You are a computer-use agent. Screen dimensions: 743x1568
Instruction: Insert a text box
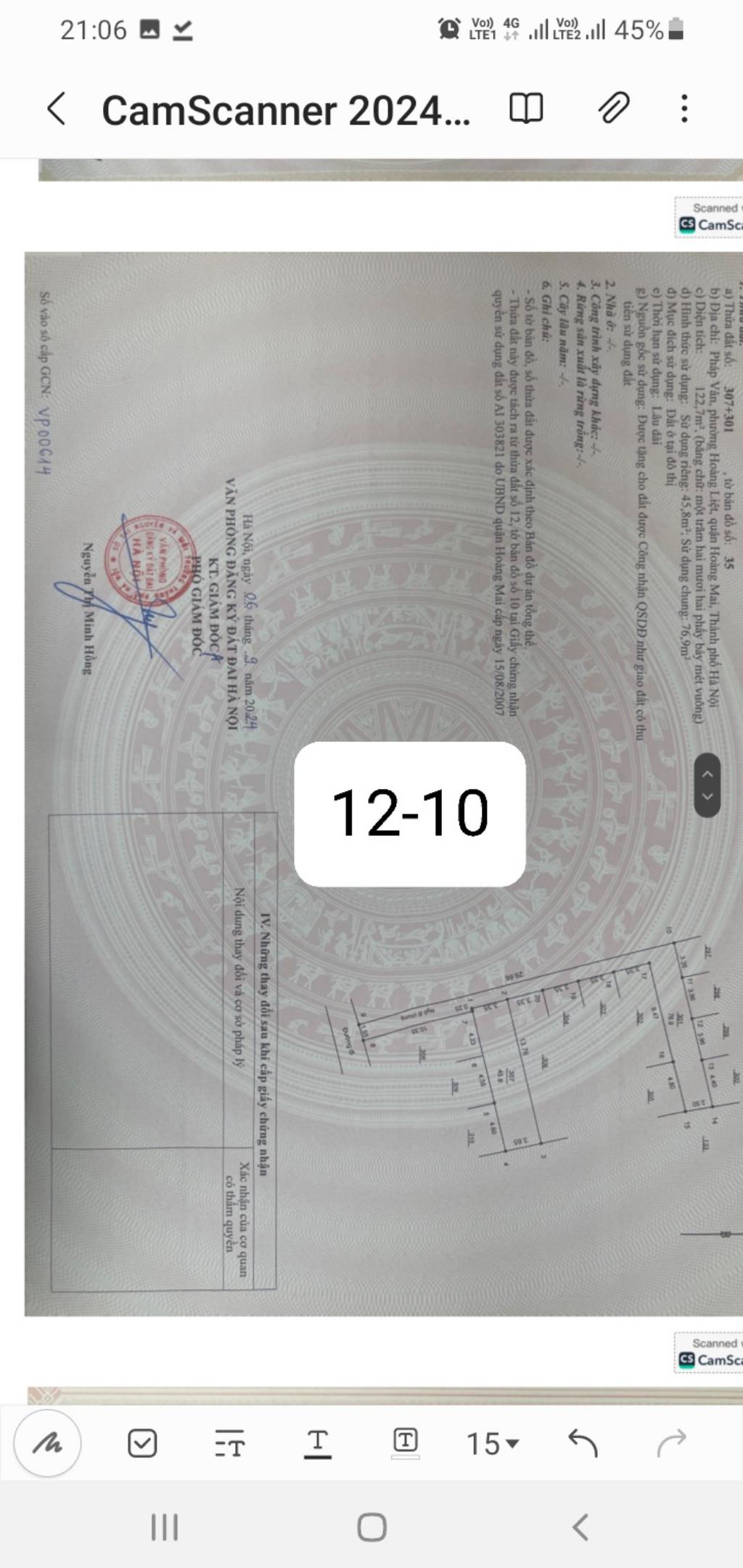(405, 1442)
